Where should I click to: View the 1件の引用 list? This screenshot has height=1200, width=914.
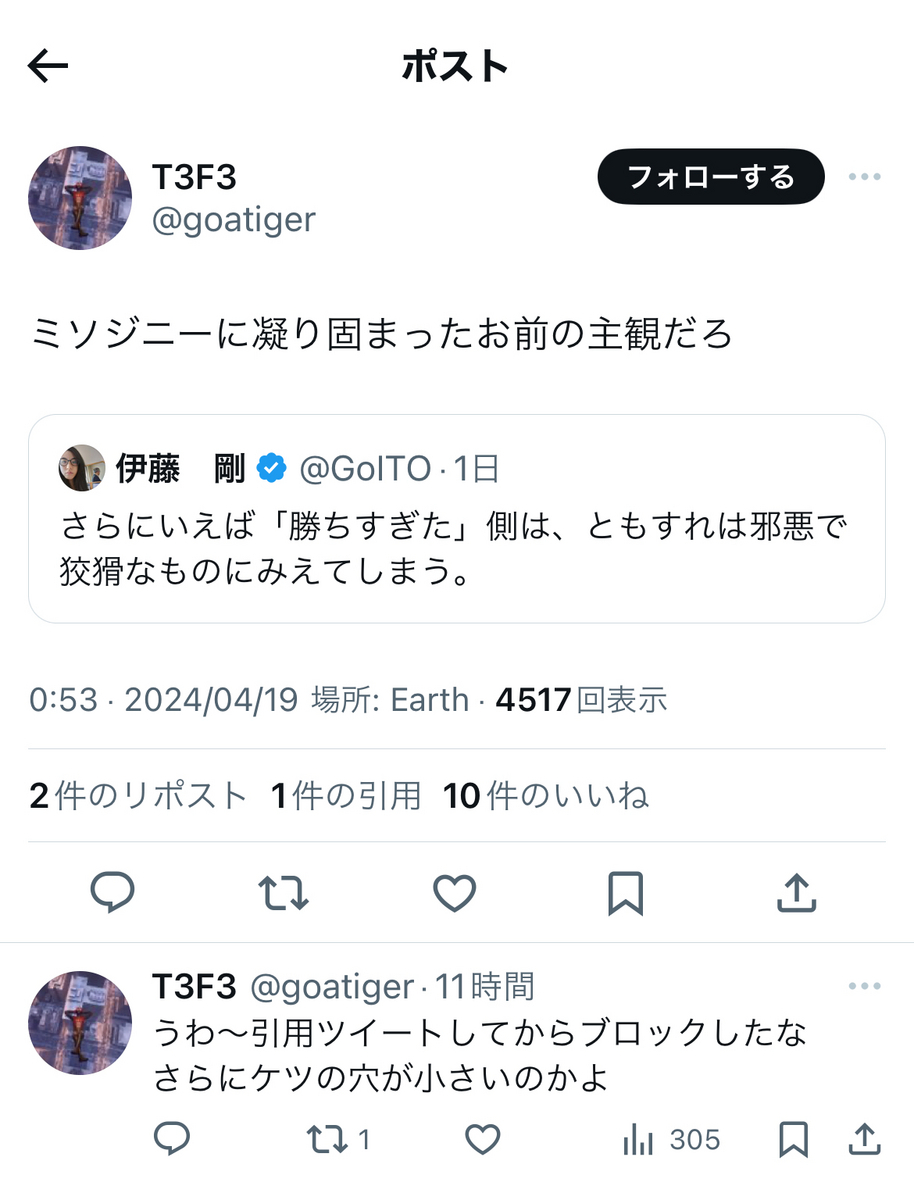pyautogui.click(x=346, y=796)
